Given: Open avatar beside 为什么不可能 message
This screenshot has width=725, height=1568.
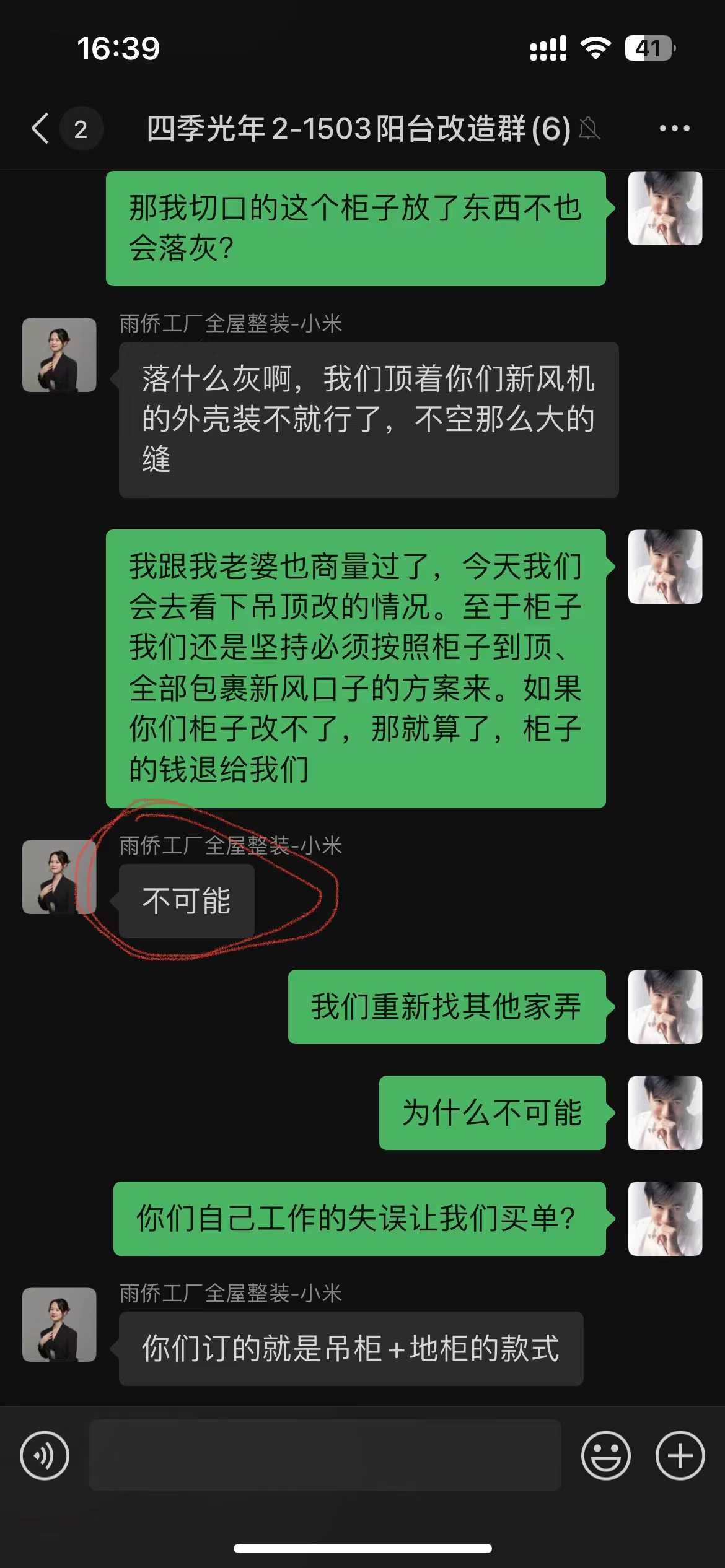Looking at the screenshot, I should coord(665,1113).
